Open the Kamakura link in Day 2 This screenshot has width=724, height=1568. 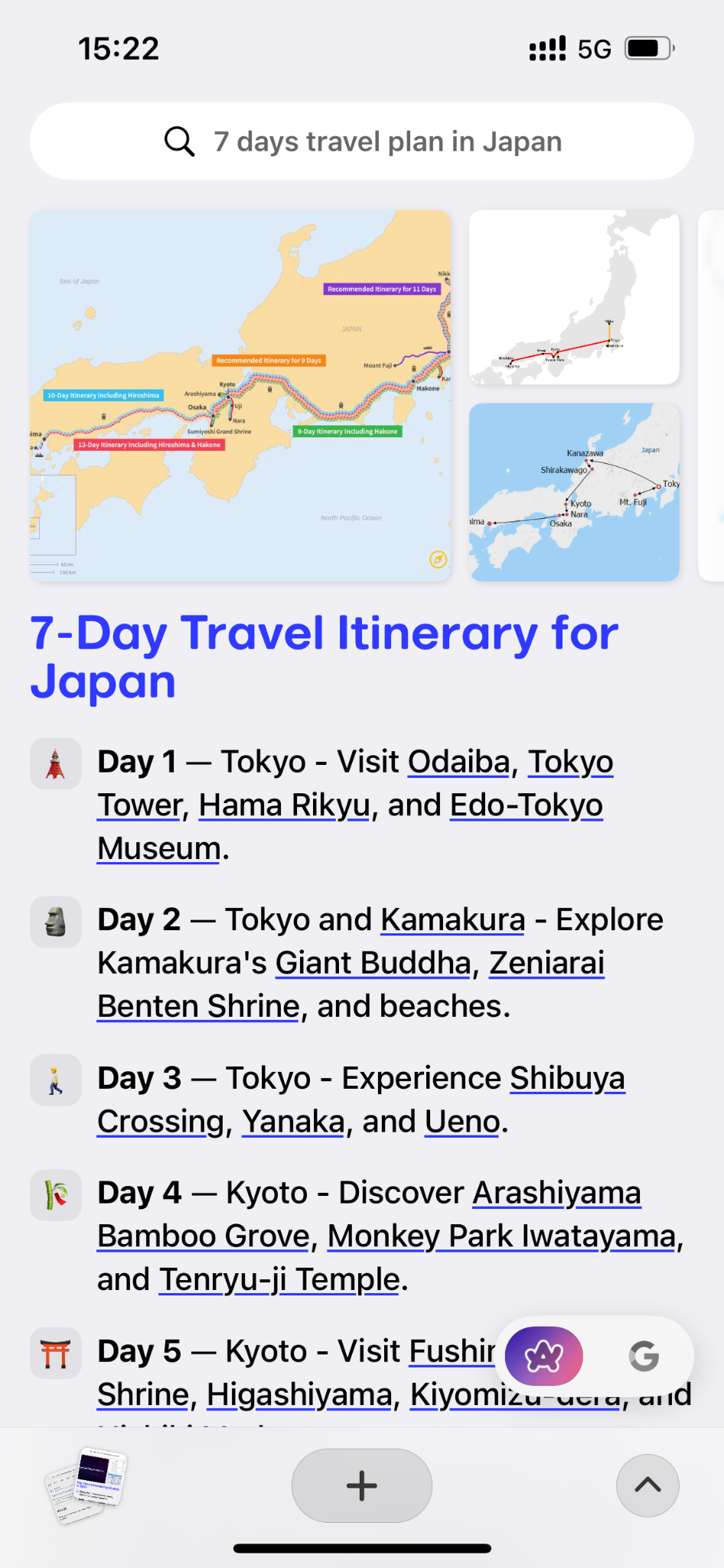(453, 920)
